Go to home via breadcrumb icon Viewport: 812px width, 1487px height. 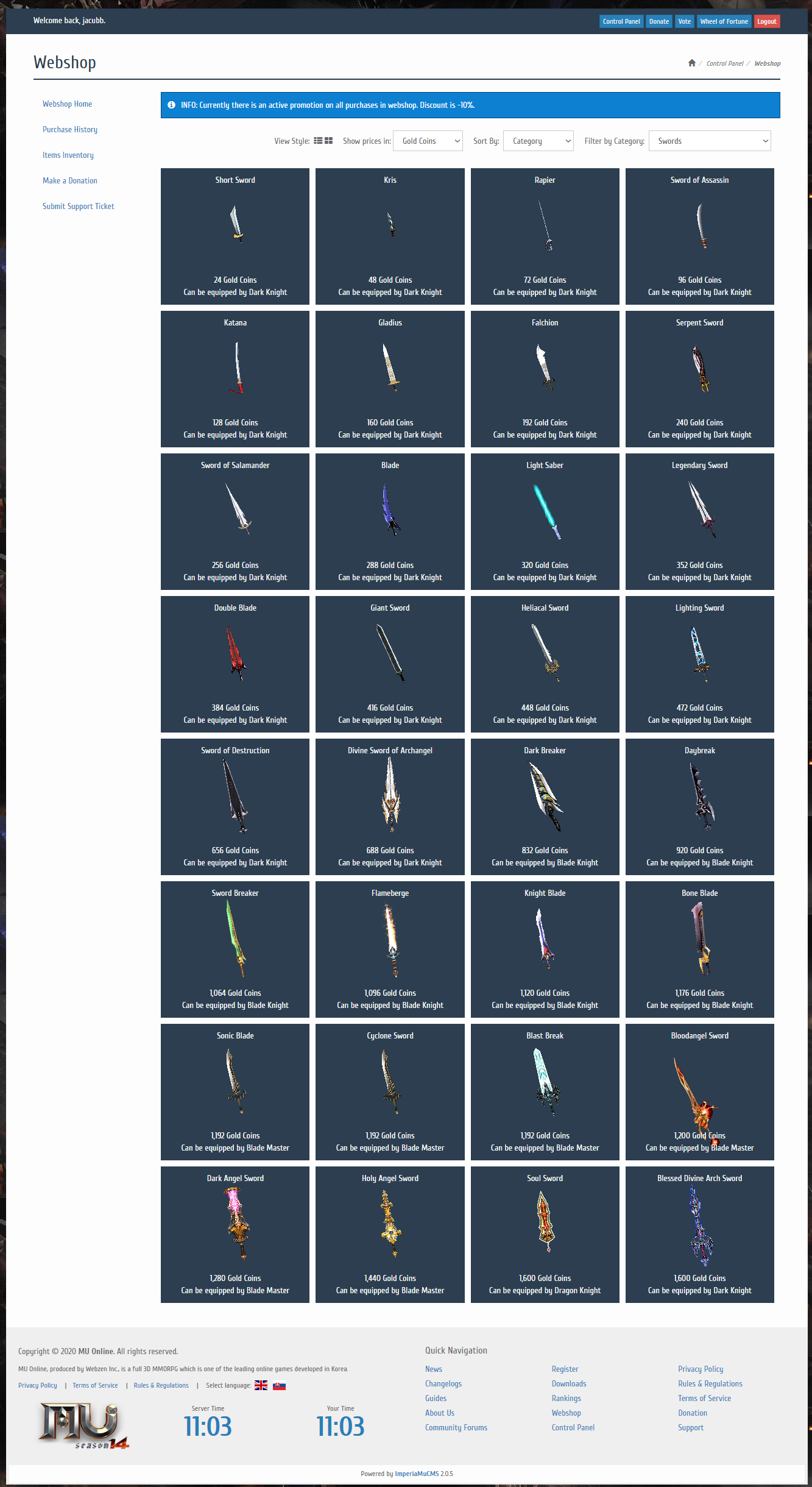click(692, 63)
